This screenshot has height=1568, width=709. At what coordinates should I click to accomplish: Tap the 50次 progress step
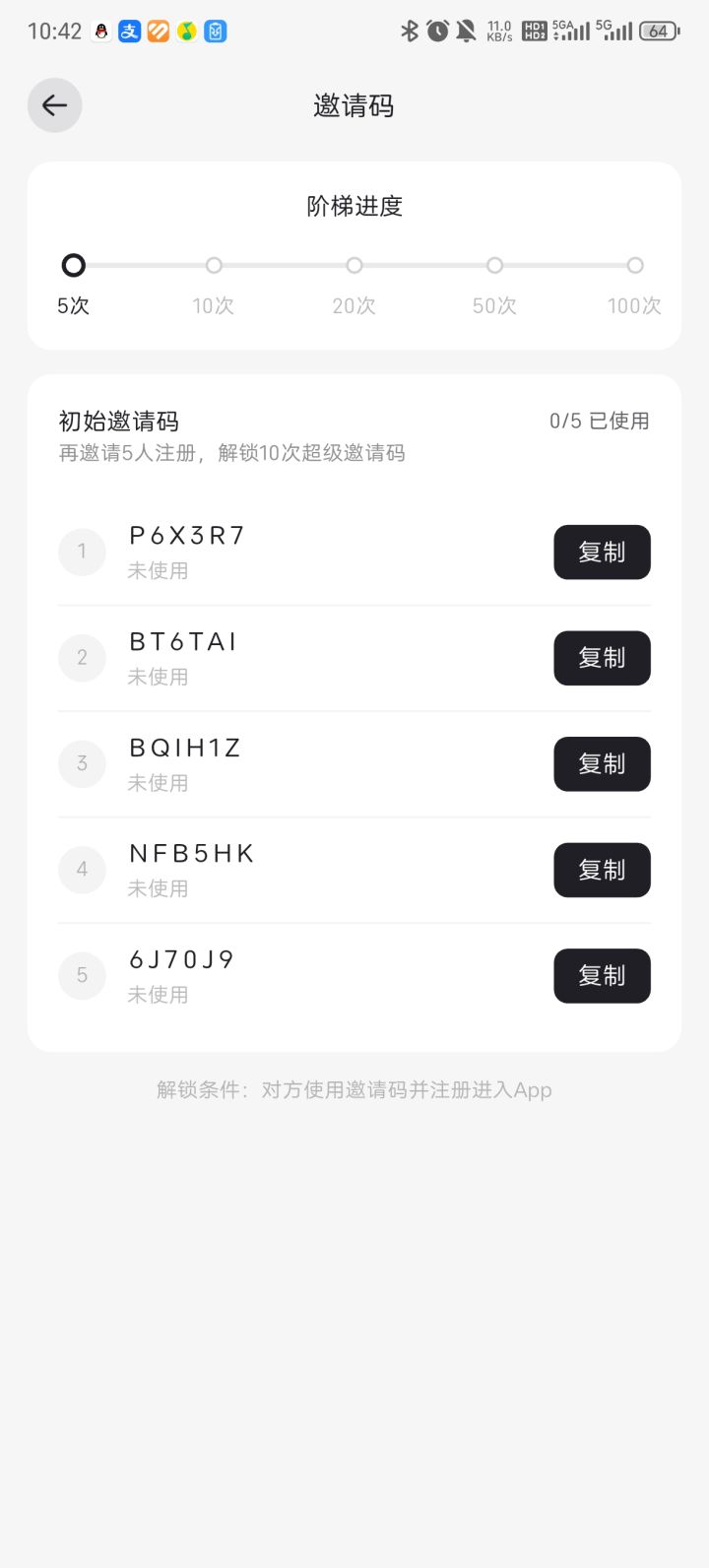coord(494,265)
